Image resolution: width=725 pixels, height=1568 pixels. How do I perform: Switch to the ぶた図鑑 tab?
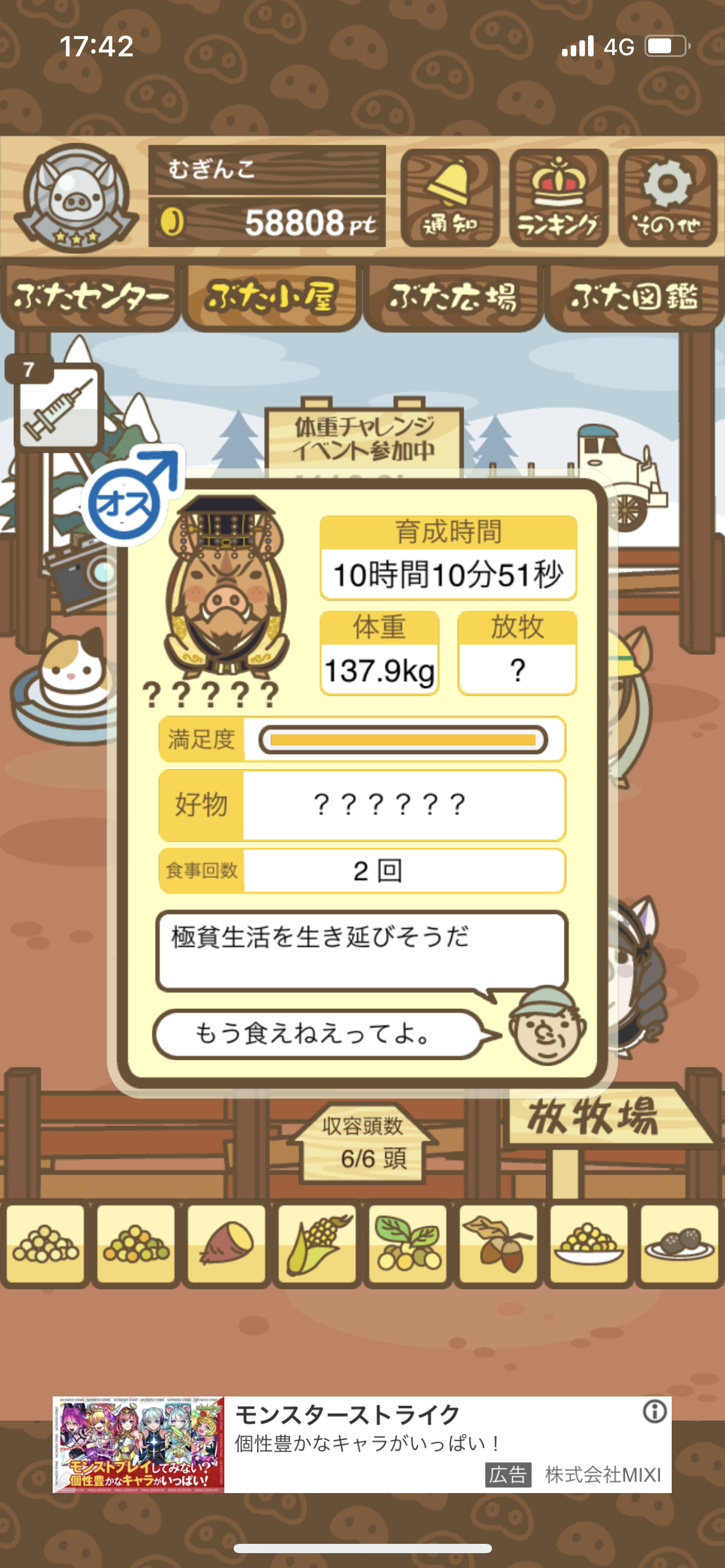[x=634, y=297]
